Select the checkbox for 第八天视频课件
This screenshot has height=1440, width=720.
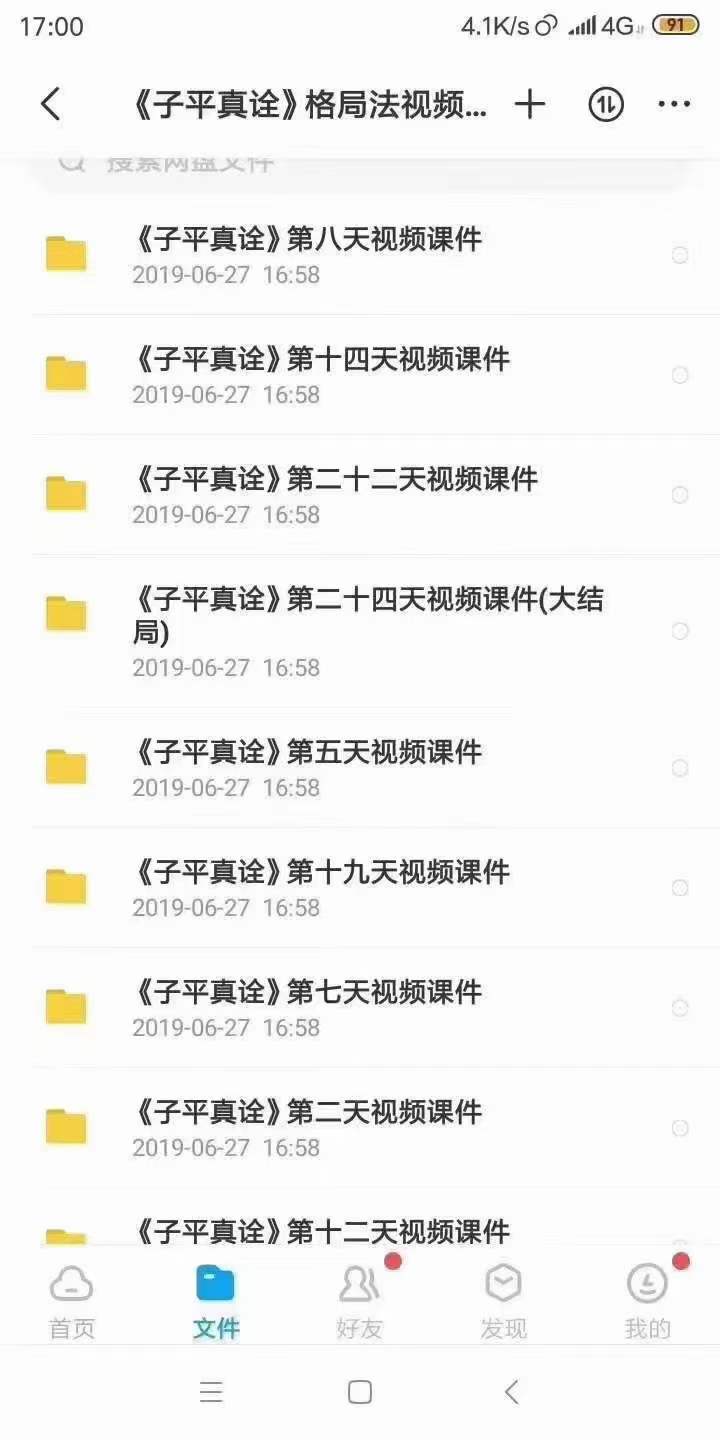point(680,255)
